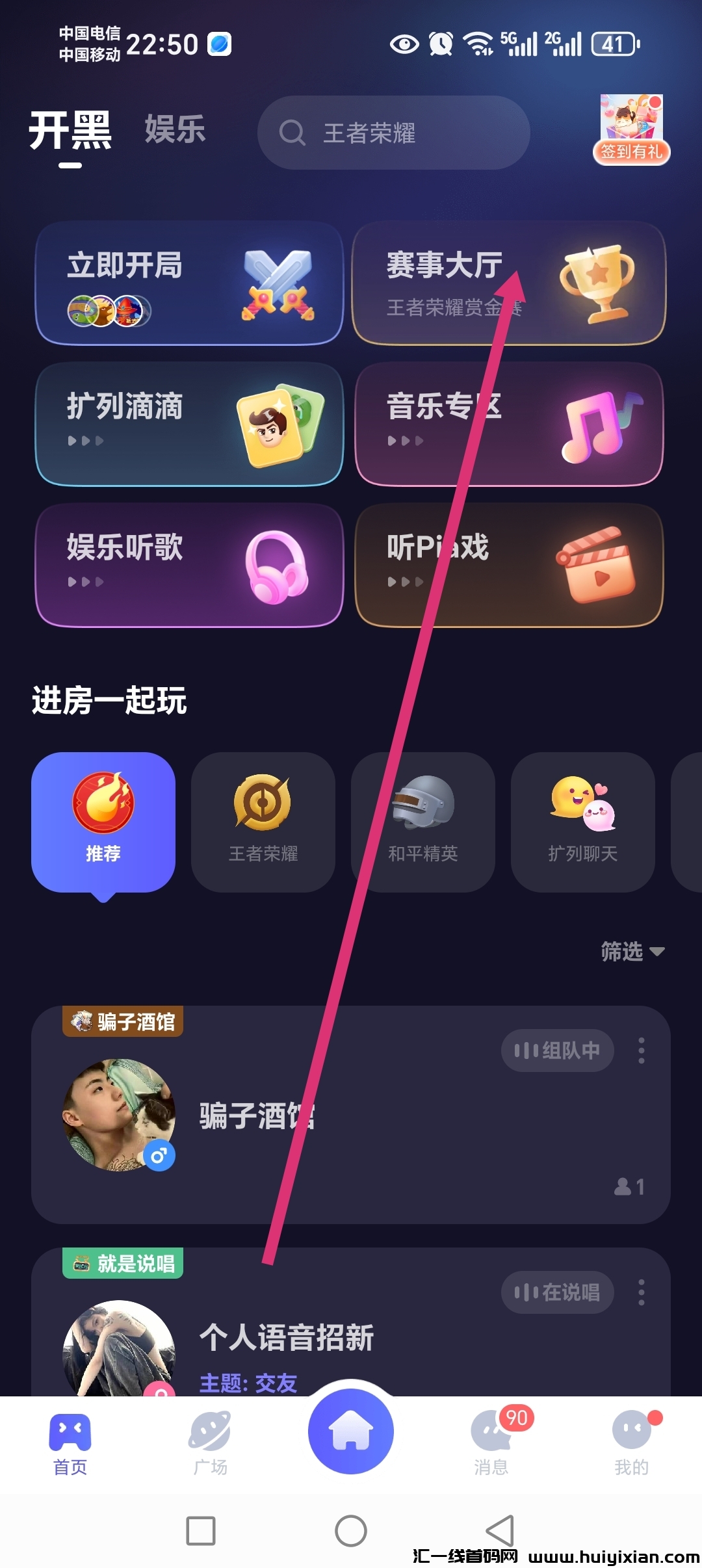Tap the center house button

tap(351, 1431)
